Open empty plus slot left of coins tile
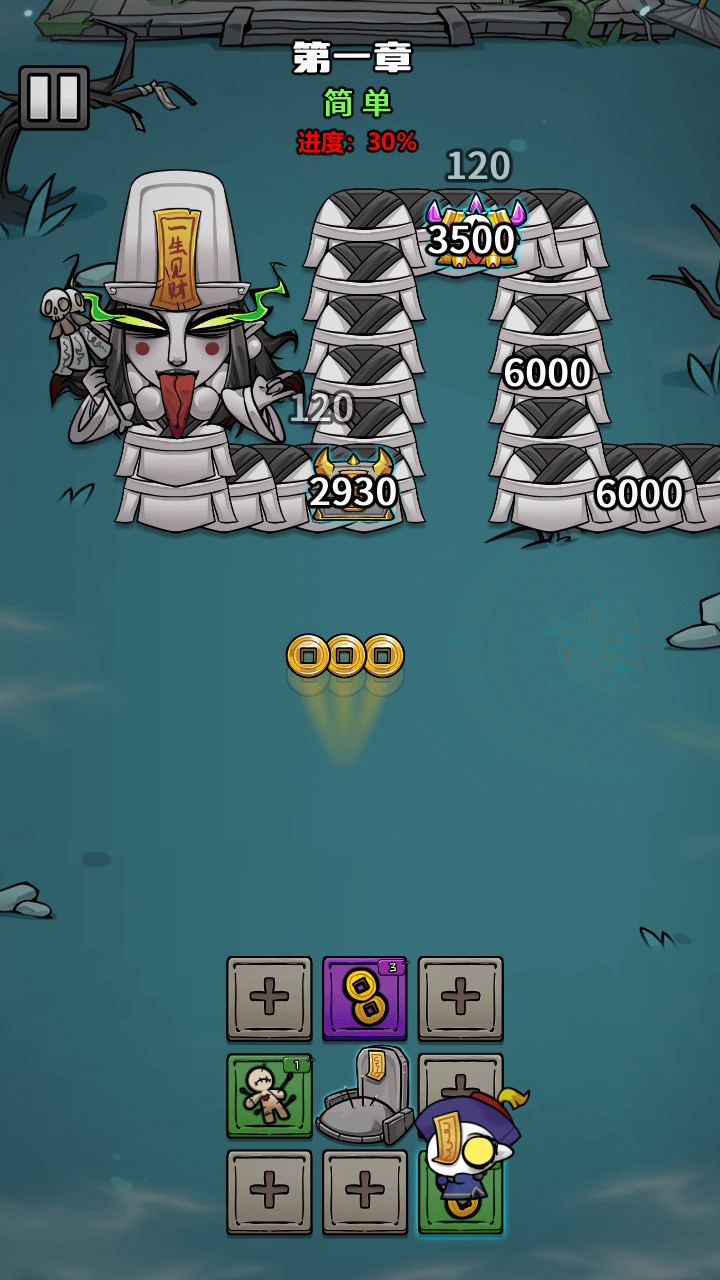This screenshot has width=720, height=1280. point(269,998)
